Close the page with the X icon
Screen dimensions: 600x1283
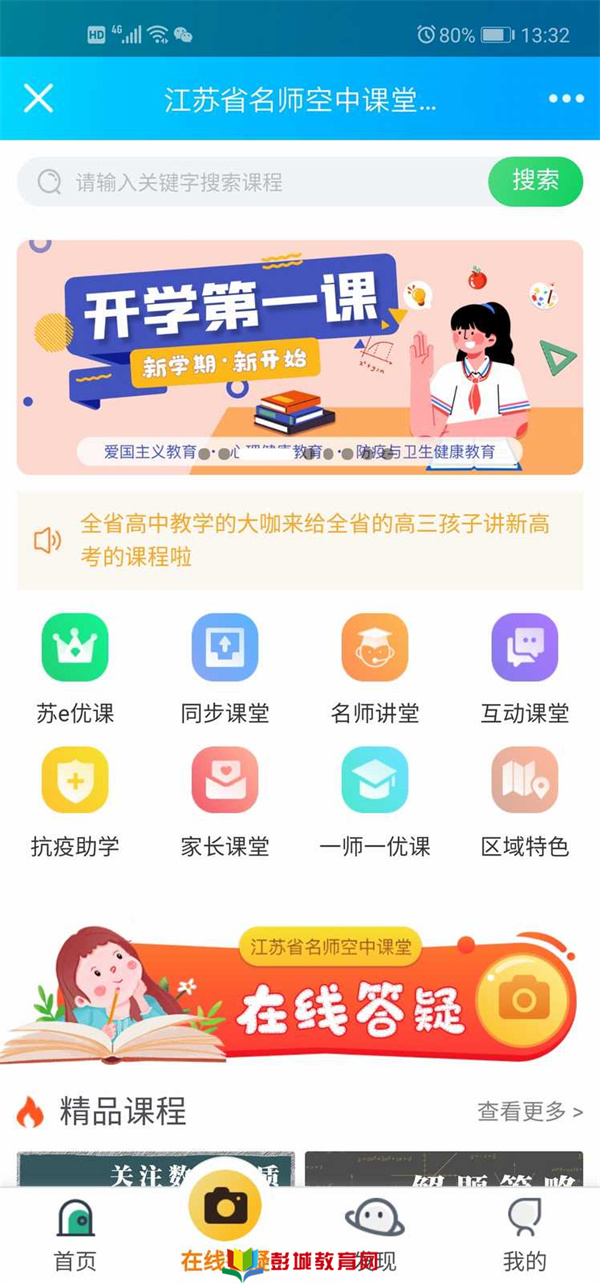pos(38,98)
